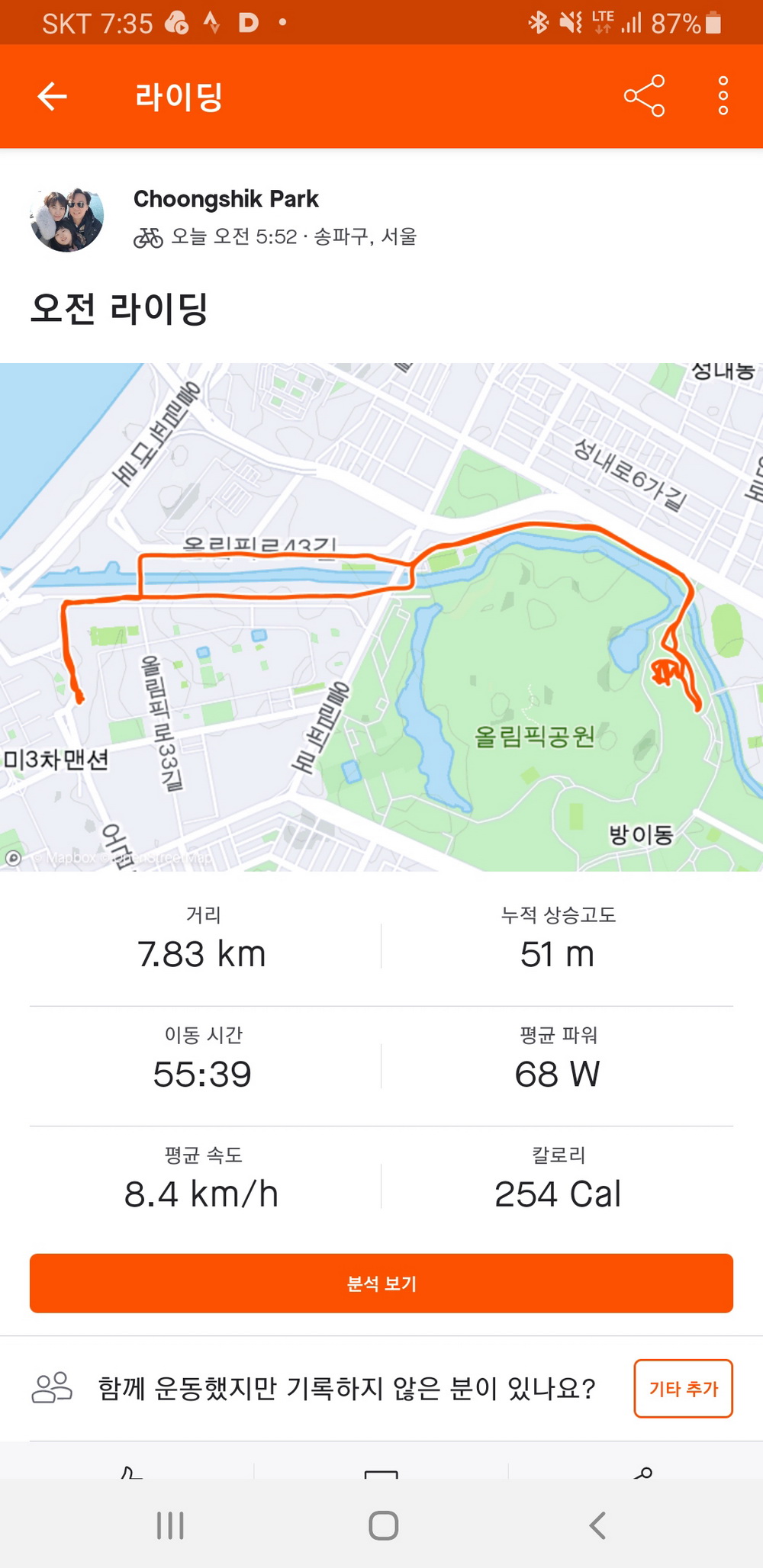Share this ride activity
The height and width of the screenshot is (1568, 763).
(x=644, y=96)
